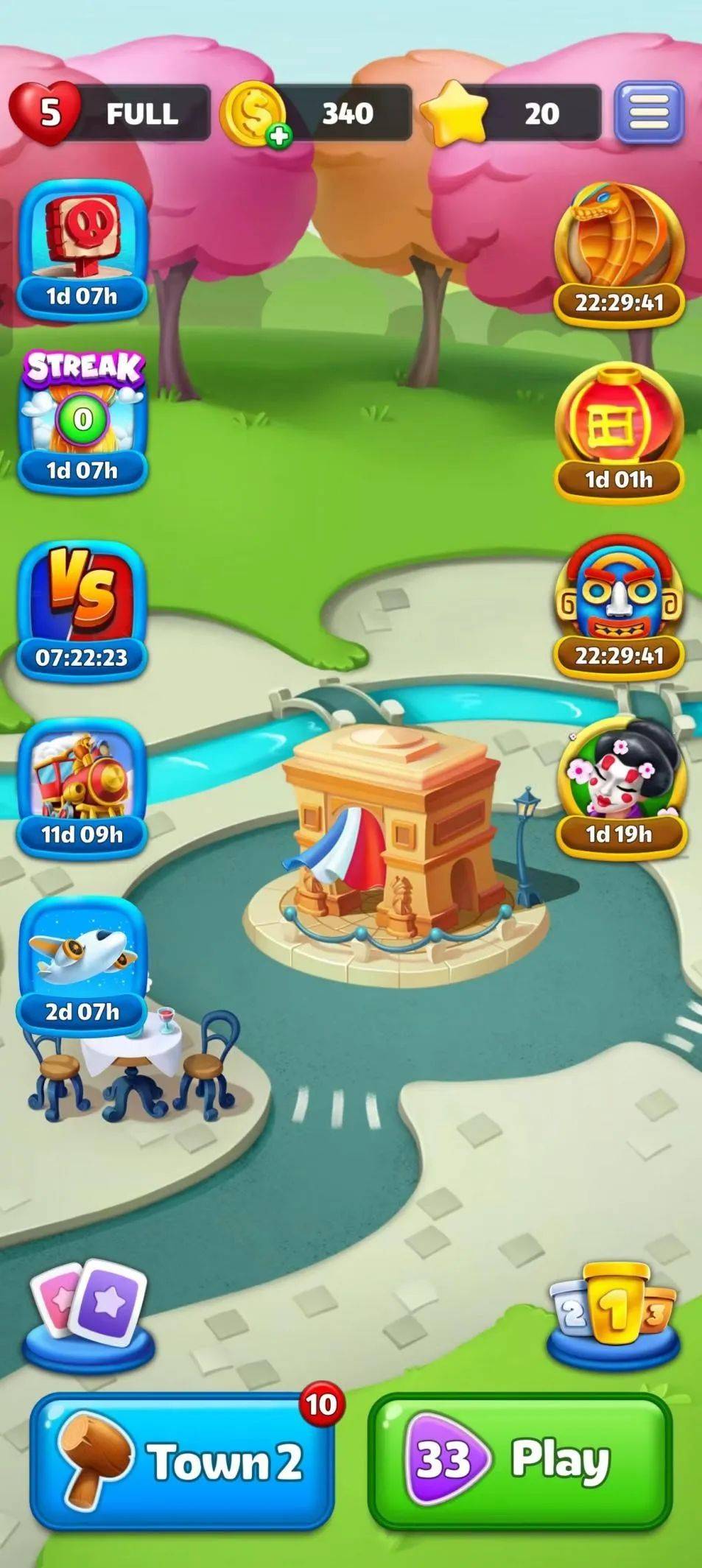This screenshot has height=1568, width=702.
Task: Open the hamburger menu
Action: click(x=648, y=113)
